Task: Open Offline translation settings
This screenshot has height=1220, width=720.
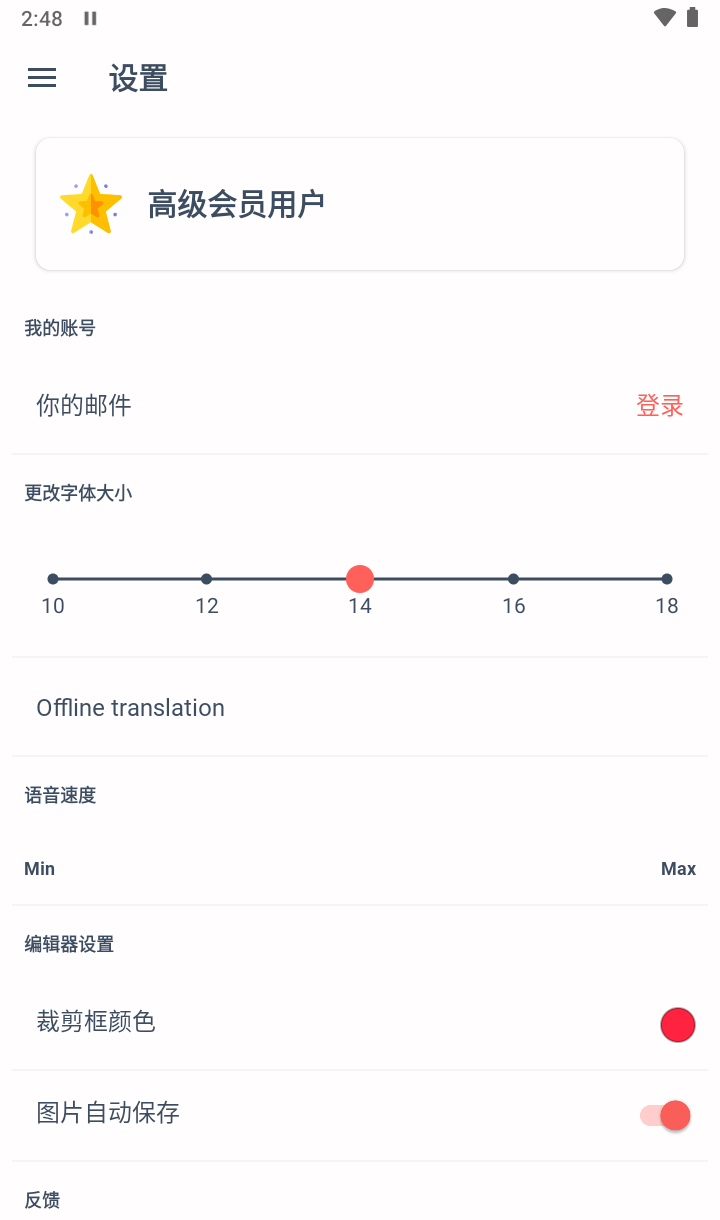Action: (x=360, y=708)
